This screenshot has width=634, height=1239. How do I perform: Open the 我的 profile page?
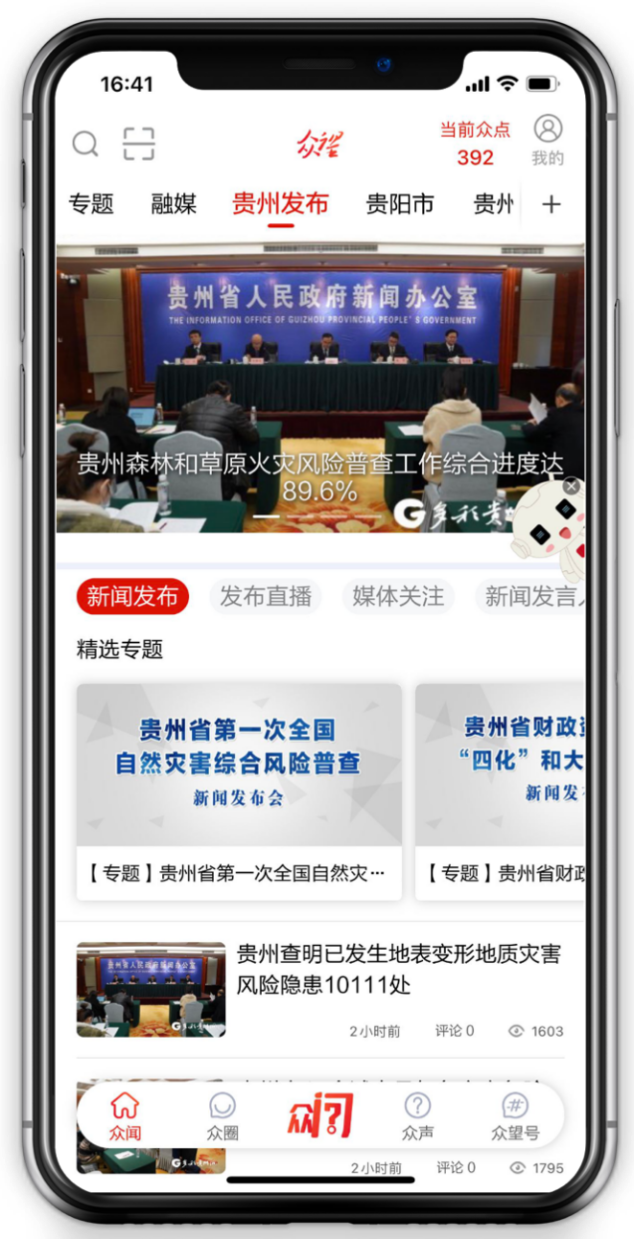pyautogui.click(x=547, y=140)
